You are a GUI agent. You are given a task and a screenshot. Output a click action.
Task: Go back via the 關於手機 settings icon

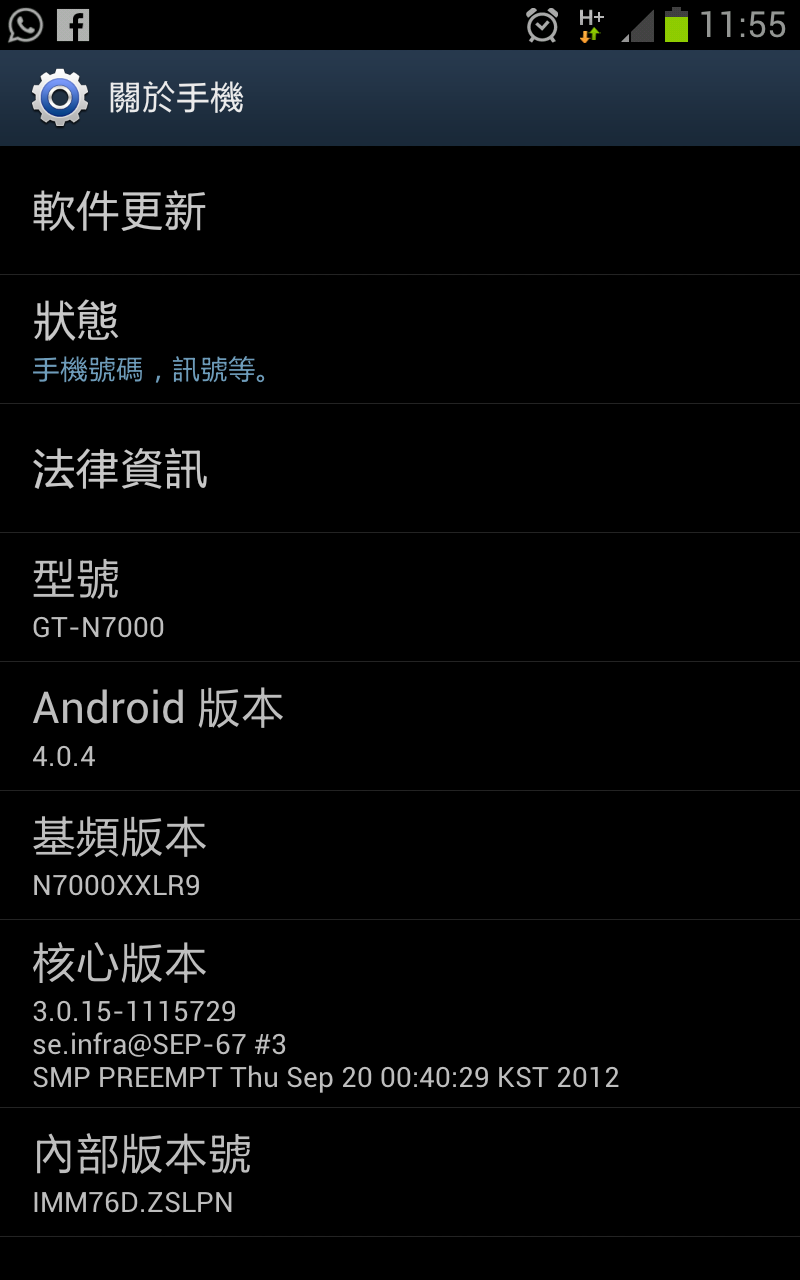point(60,98)
